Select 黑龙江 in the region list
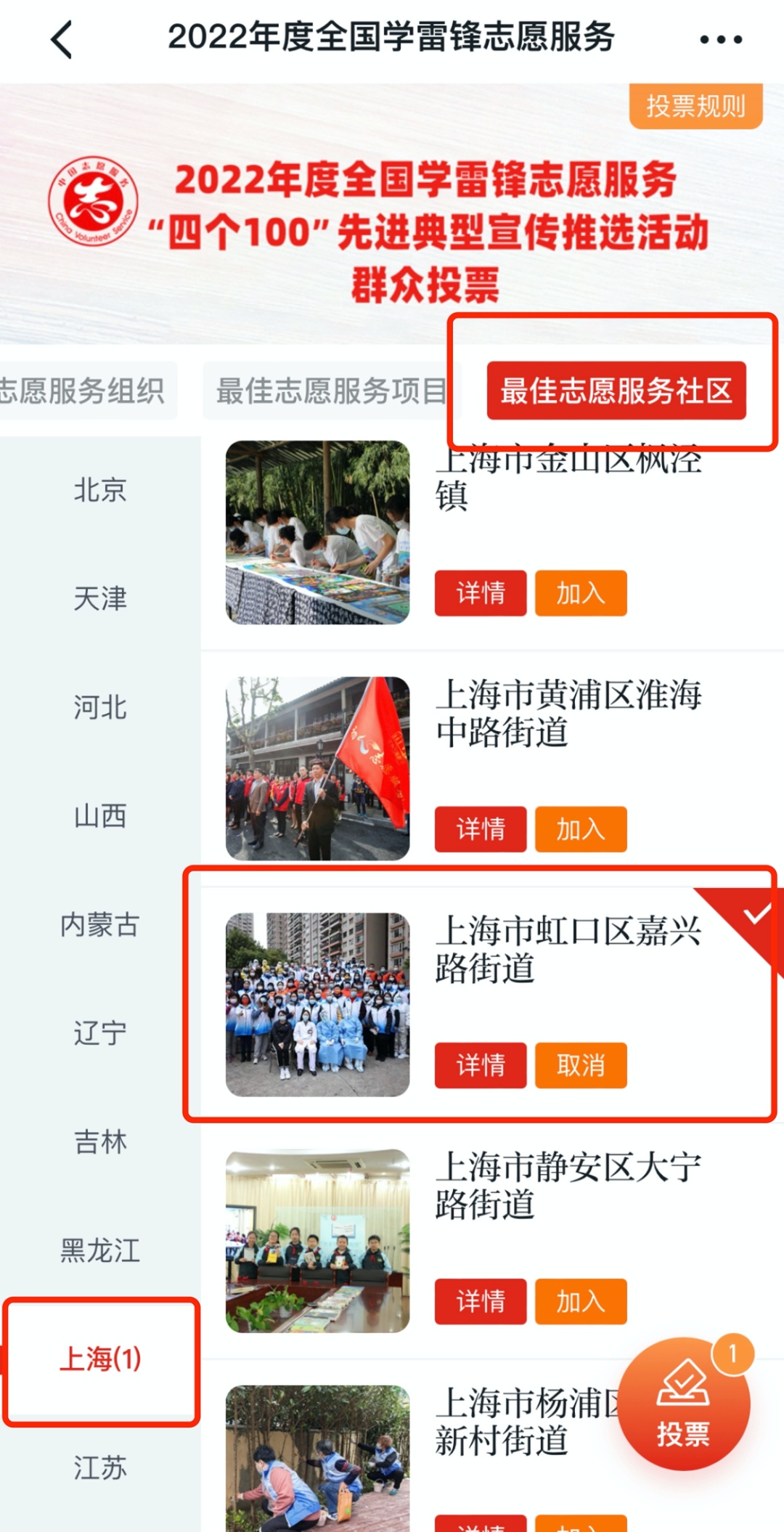Viewport: 784px width, 1532px height. point(100,1251)
